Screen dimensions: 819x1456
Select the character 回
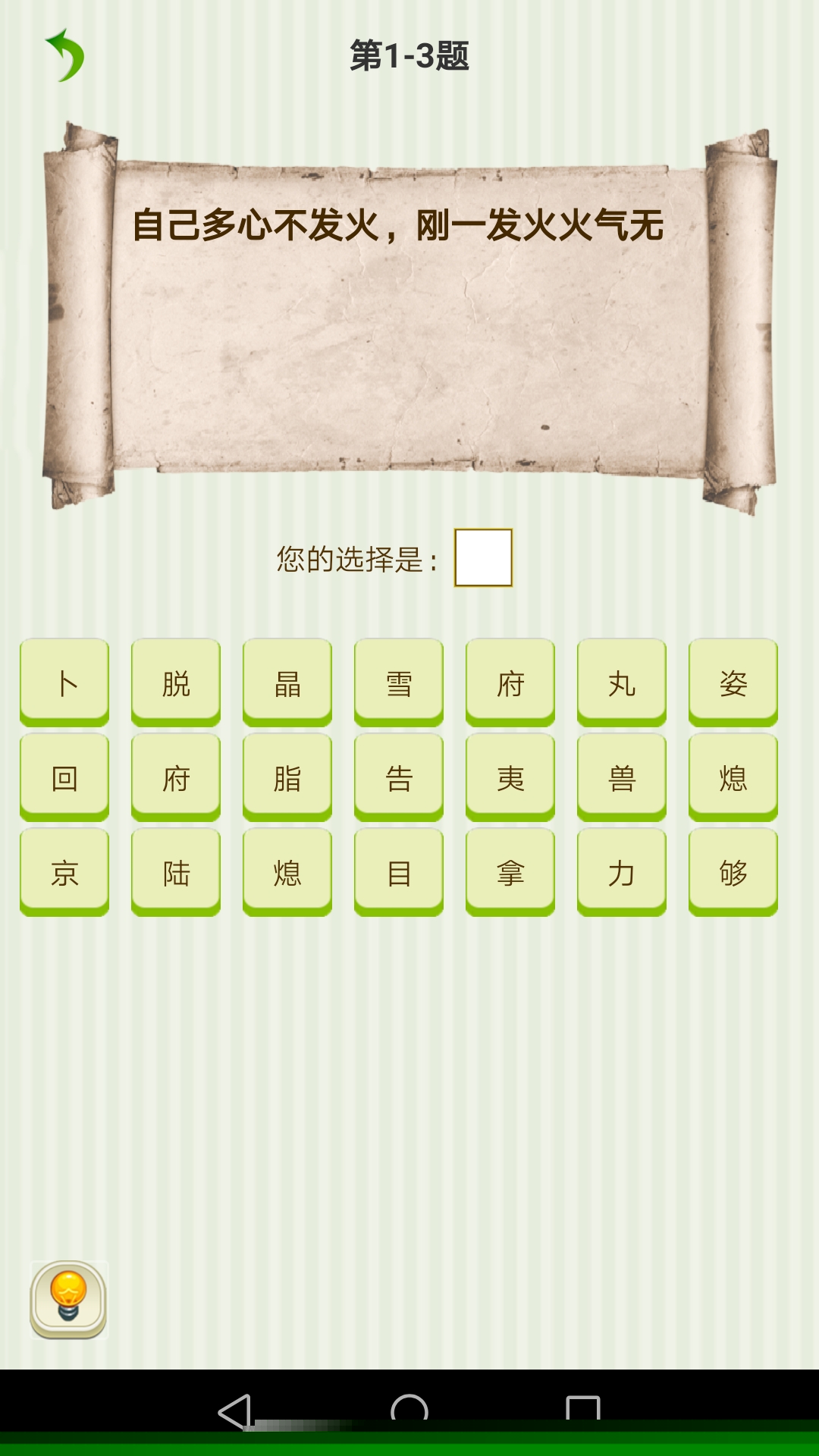[x=64, y=777]
